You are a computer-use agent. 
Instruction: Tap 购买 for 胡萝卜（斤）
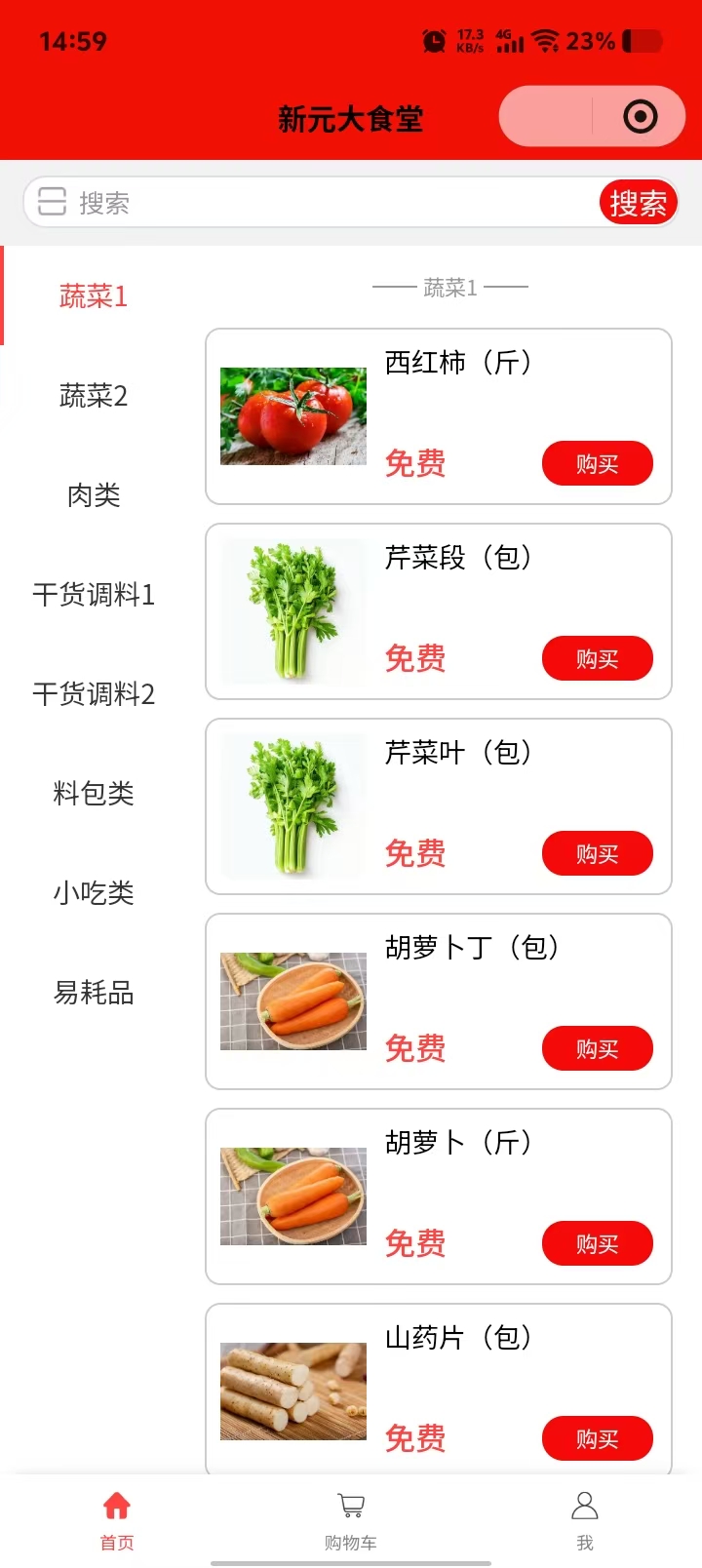coord(597,1244)
